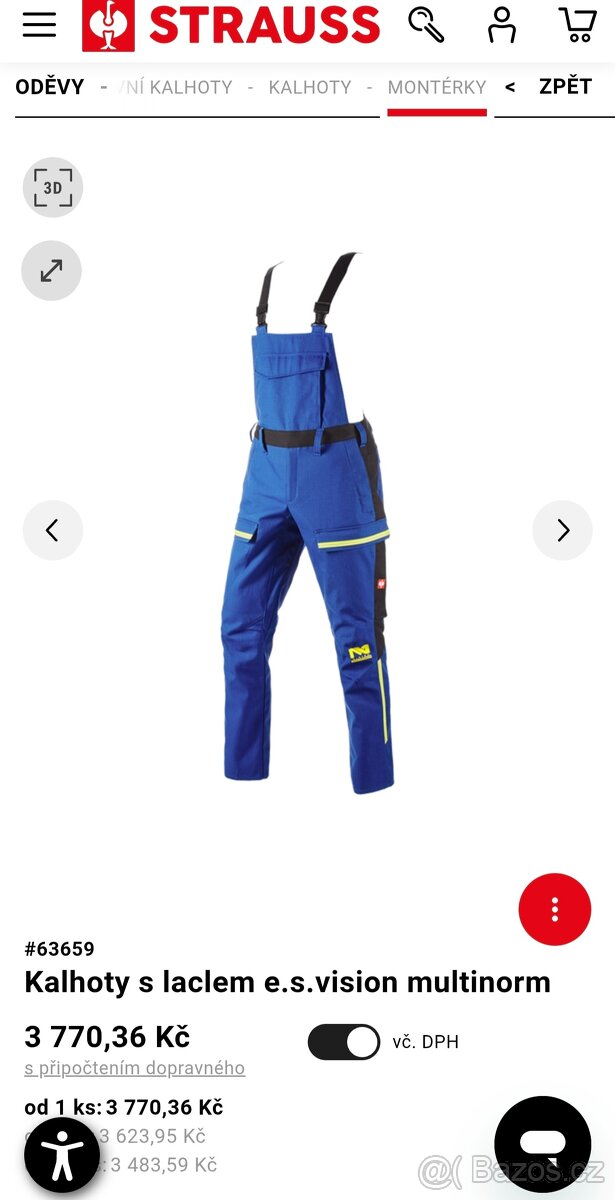This screenshot has width=615, height=1200.
Task: Open the accessibility options button
Action: click(x=62, y=1157)
